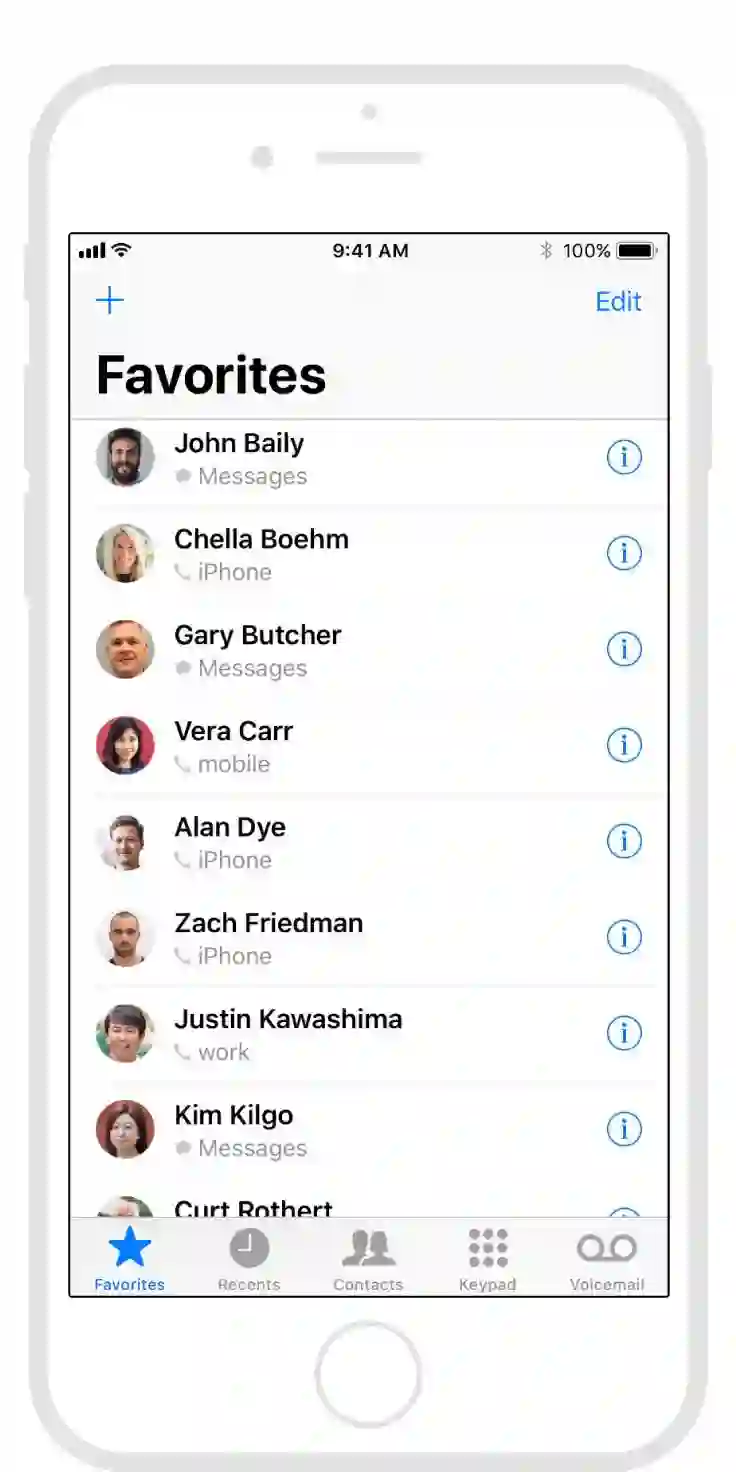Open the Keypad tab
The image size is (736, 1472).
(x=488, y=1259)
